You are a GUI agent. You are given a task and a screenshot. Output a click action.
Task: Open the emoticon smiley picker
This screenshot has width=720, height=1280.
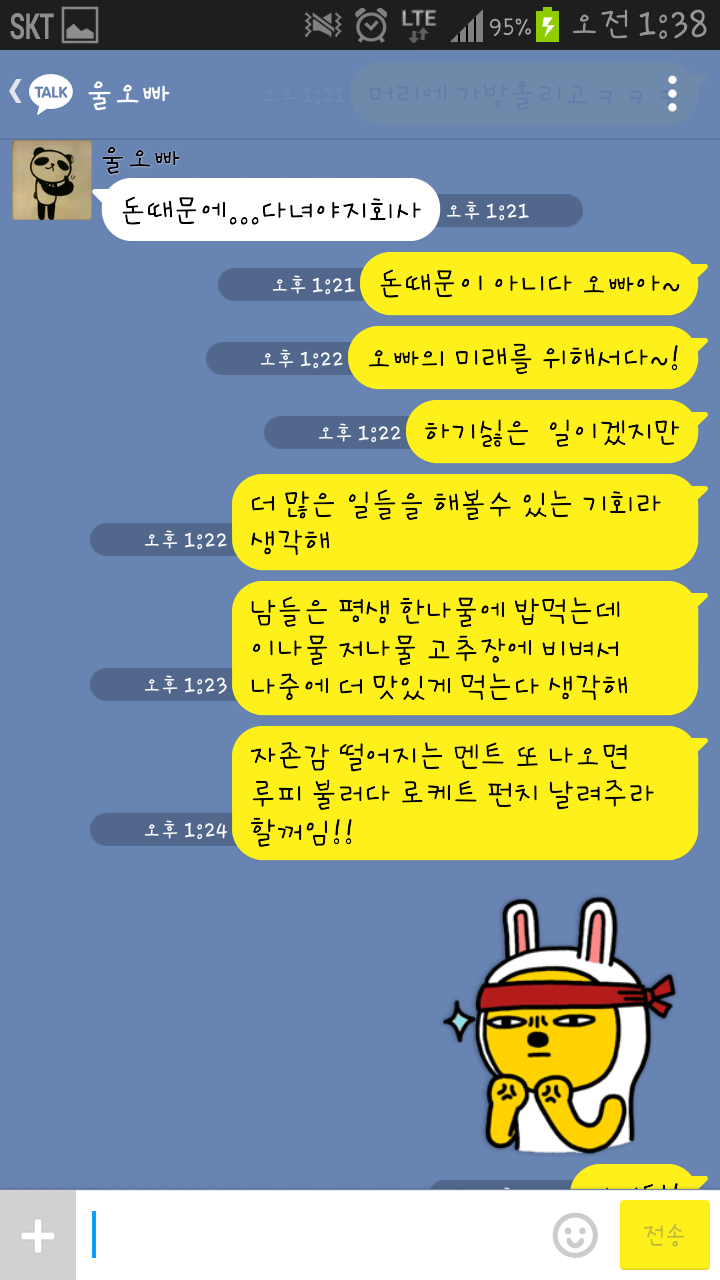pyautogui.click(x=571, y=1236)
